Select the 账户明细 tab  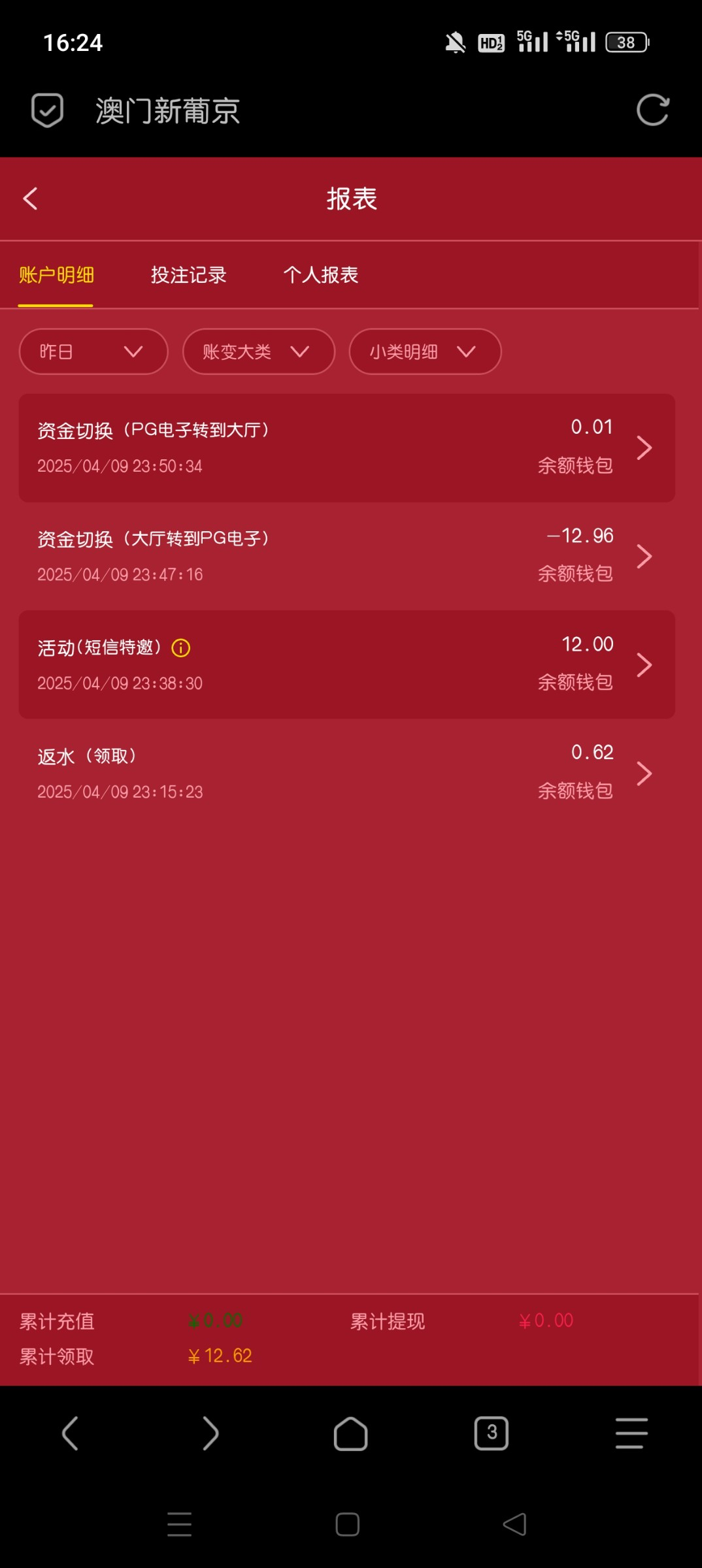(x=56, y=275)
